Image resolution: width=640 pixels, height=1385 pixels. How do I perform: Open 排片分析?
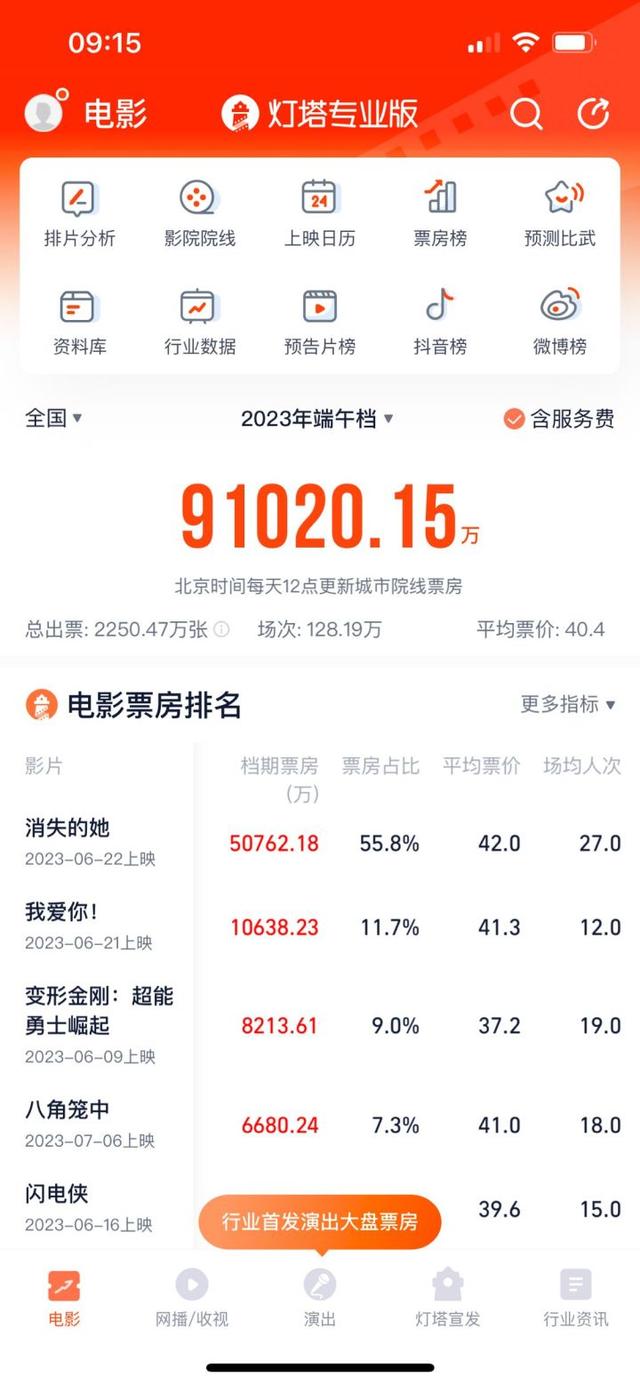click(x=80, y=214)
